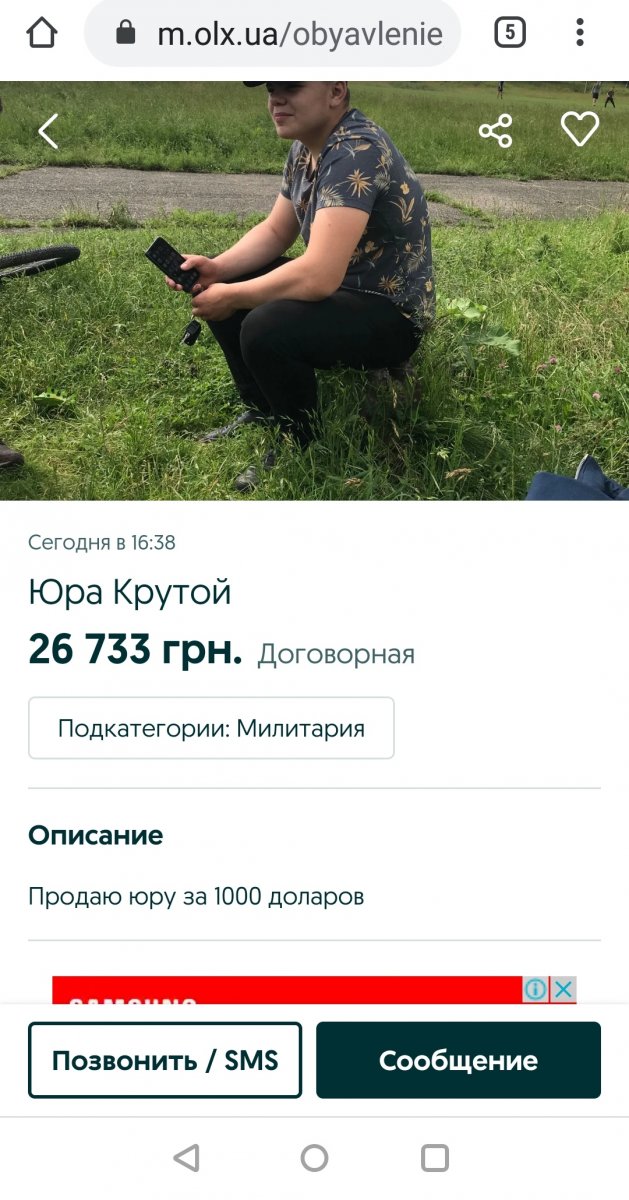The height and width of the screenshot is (1200, 629).
Task: Go back from the listing
Action: point(48,131)
